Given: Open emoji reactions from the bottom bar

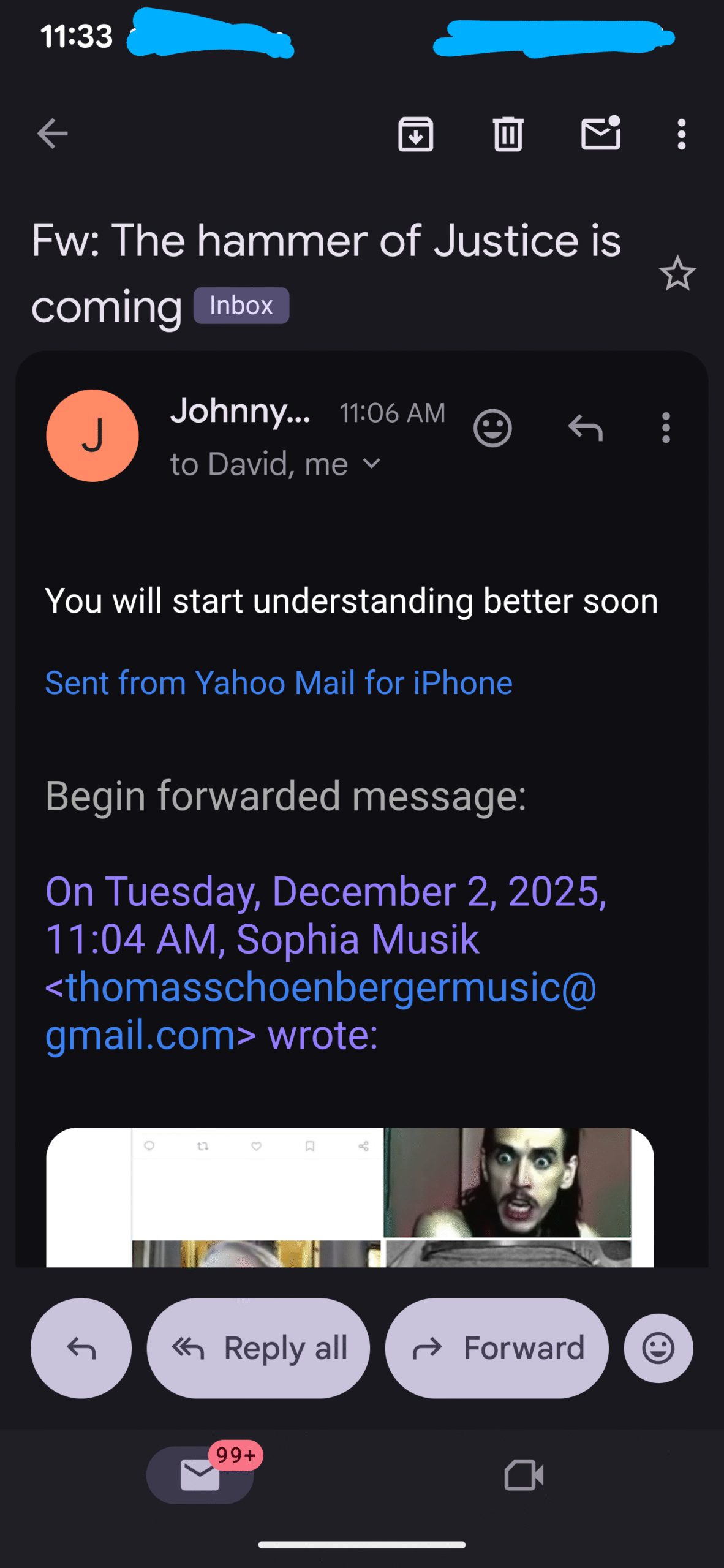Looking at the screenshot, I should pos(658,1348).
